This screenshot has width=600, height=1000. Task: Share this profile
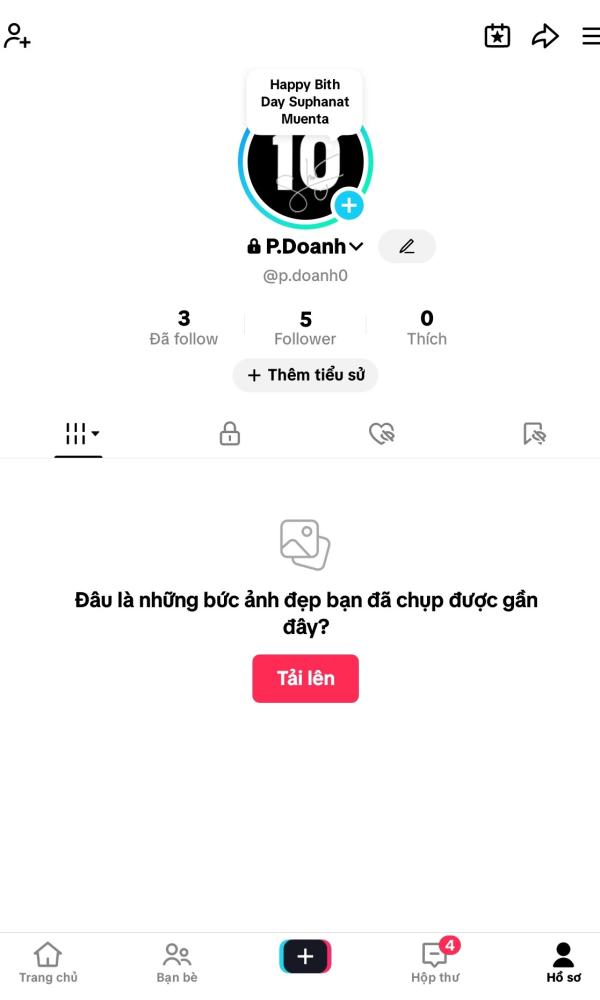pos(544,36)
